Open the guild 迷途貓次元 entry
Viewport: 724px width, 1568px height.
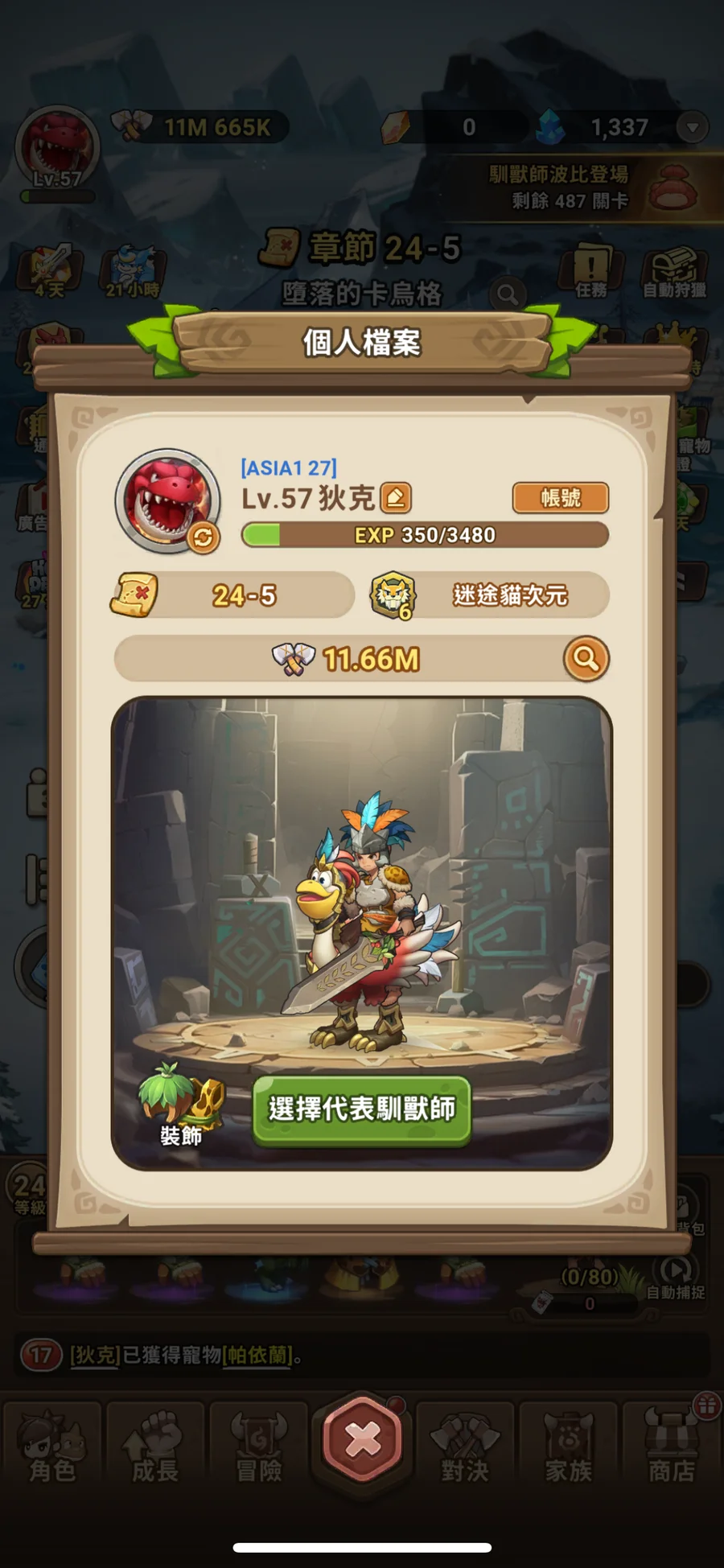[489, 595]
